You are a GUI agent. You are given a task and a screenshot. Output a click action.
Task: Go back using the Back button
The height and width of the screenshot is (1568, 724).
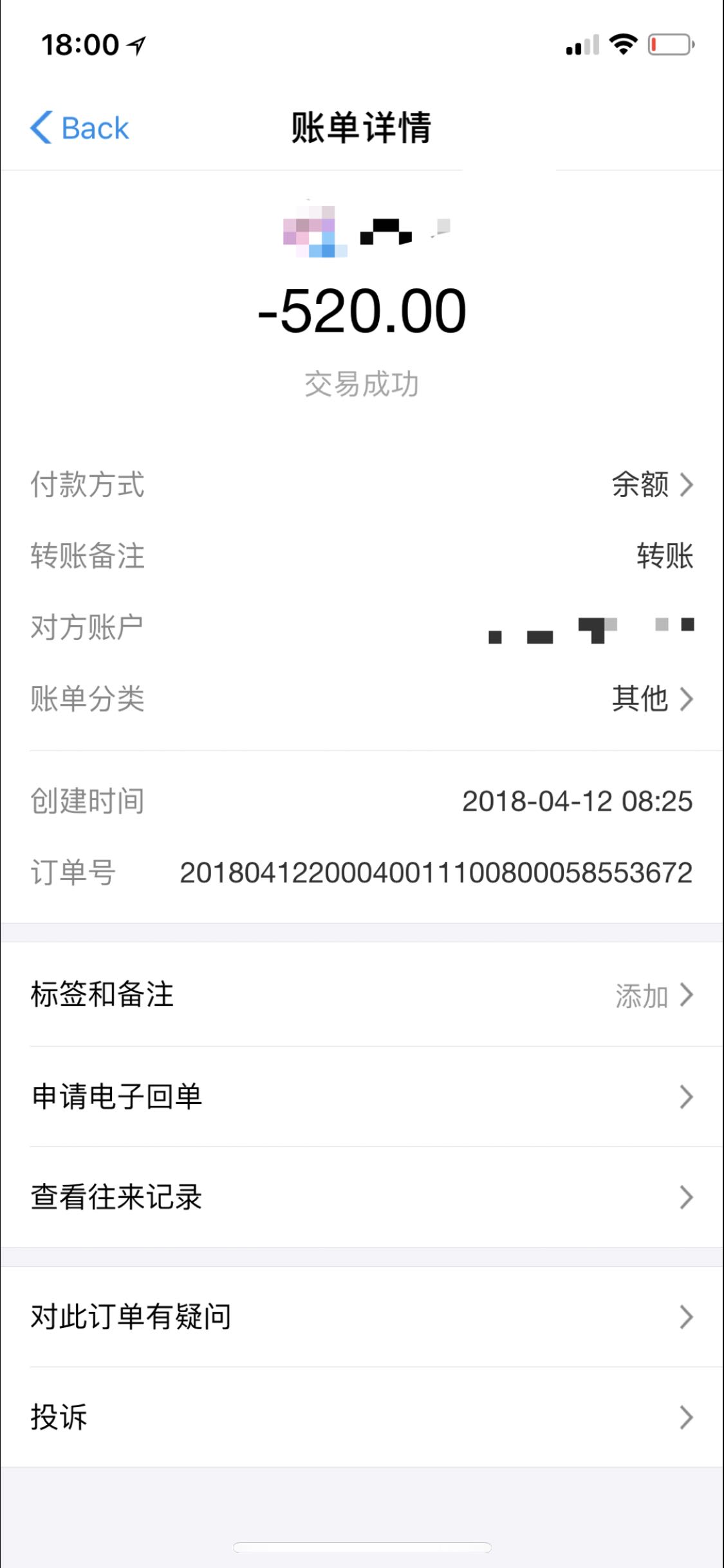80,127
